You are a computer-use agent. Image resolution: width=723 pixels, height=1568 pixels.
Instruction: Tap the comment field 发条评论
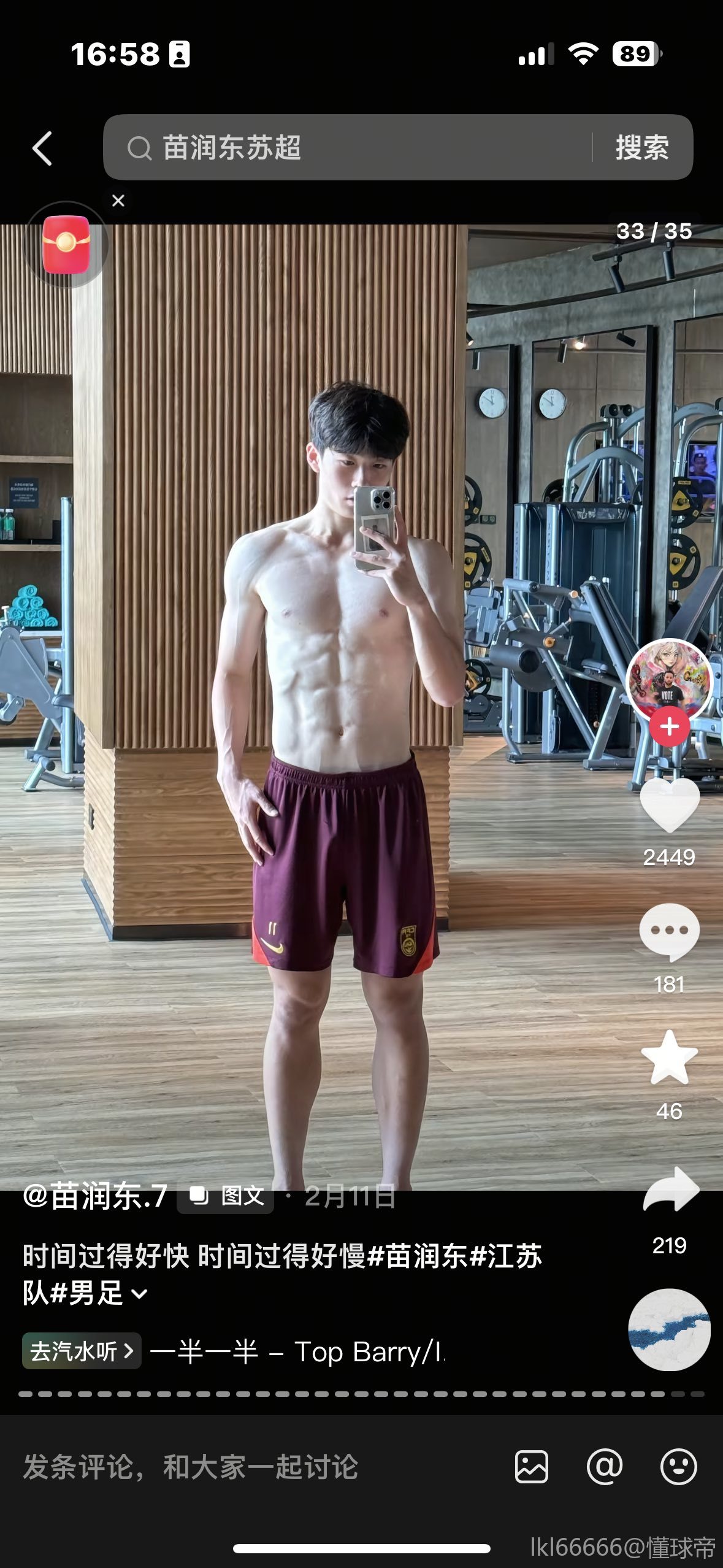pyautogui.click(x=245, y=1467)
